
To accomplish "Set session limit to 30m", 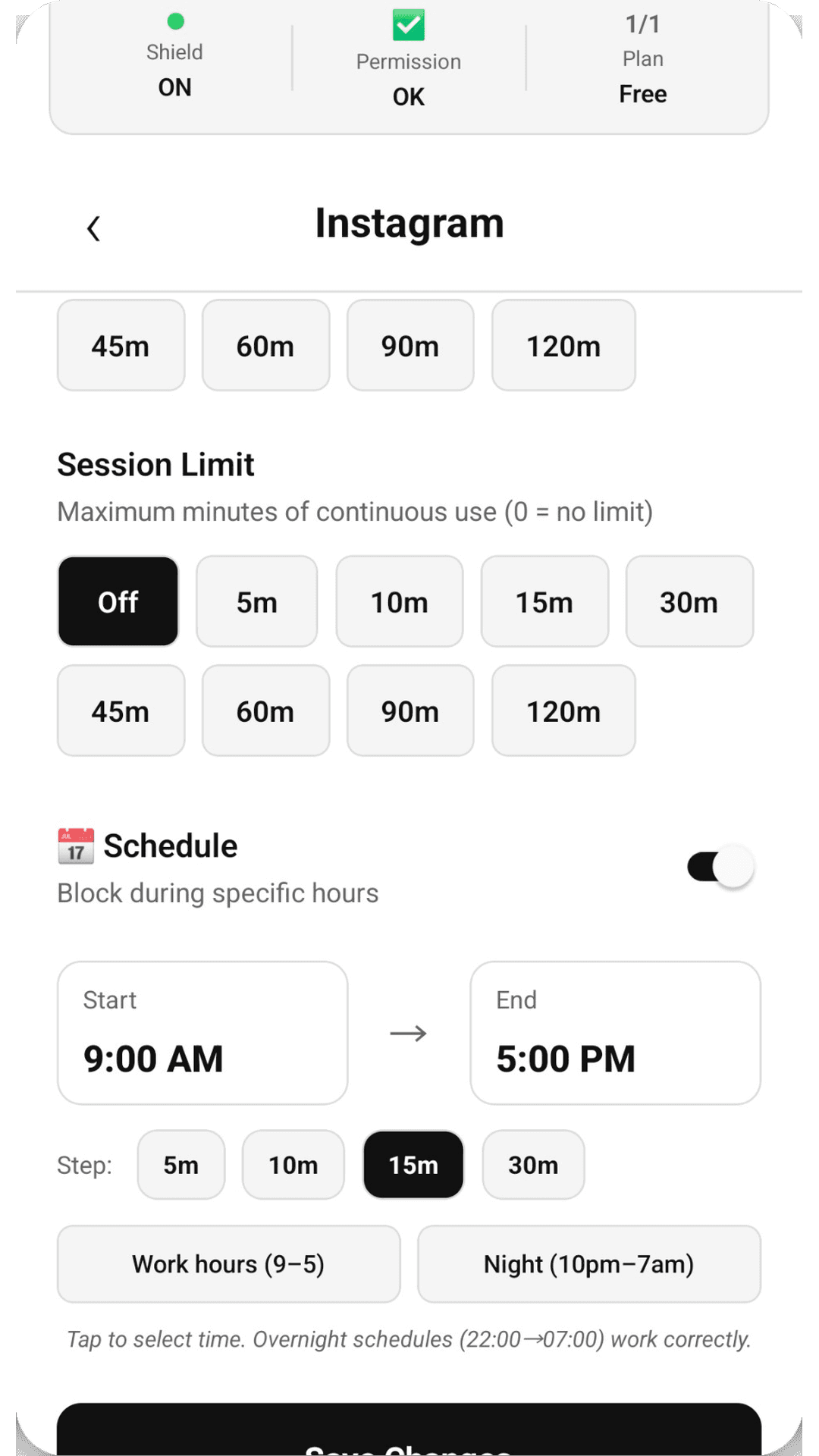I will 689,601.
